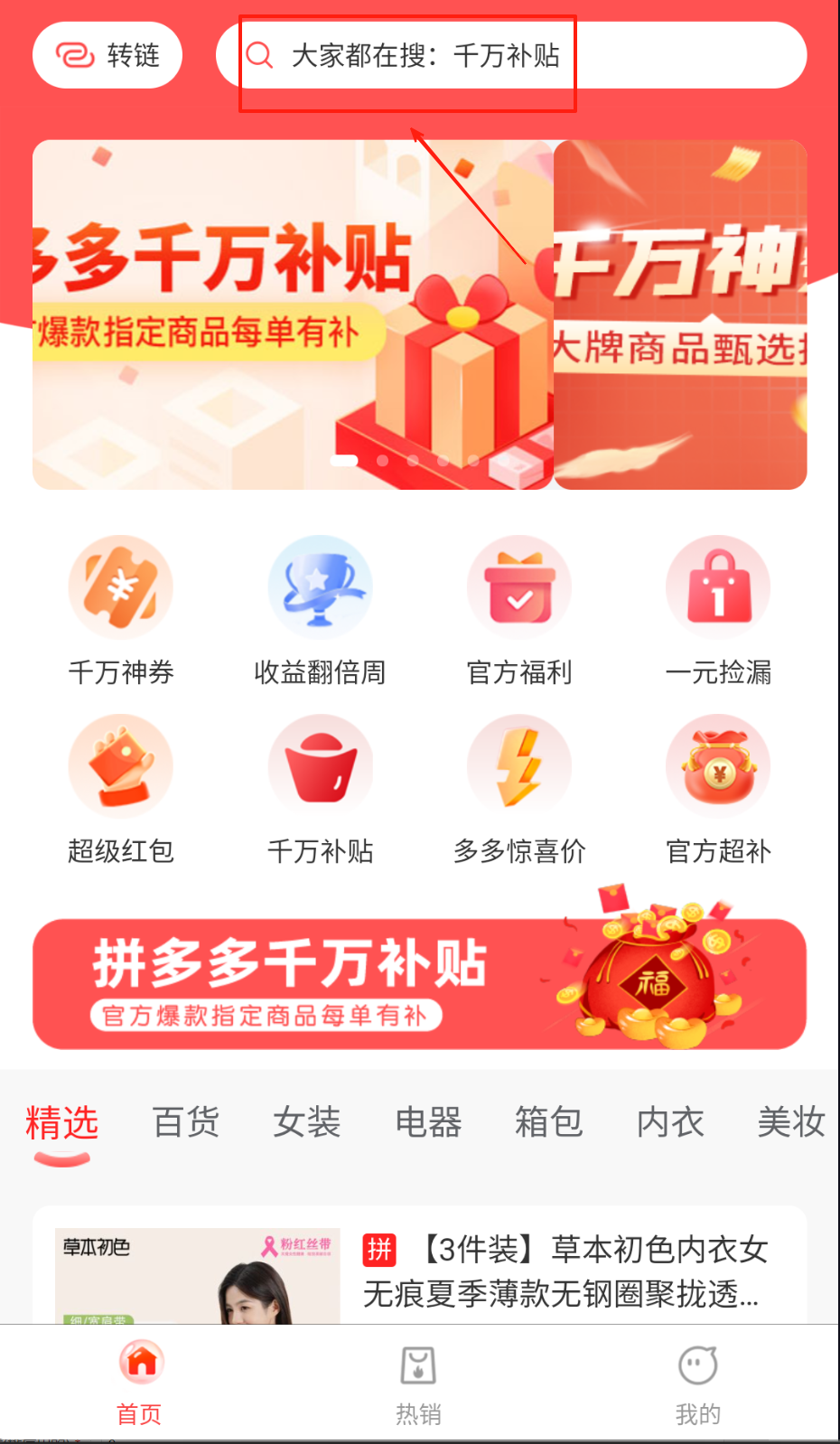Switch to the 百货 category tab
This screenshot has height=1444, width=840.
[186, 1122]
